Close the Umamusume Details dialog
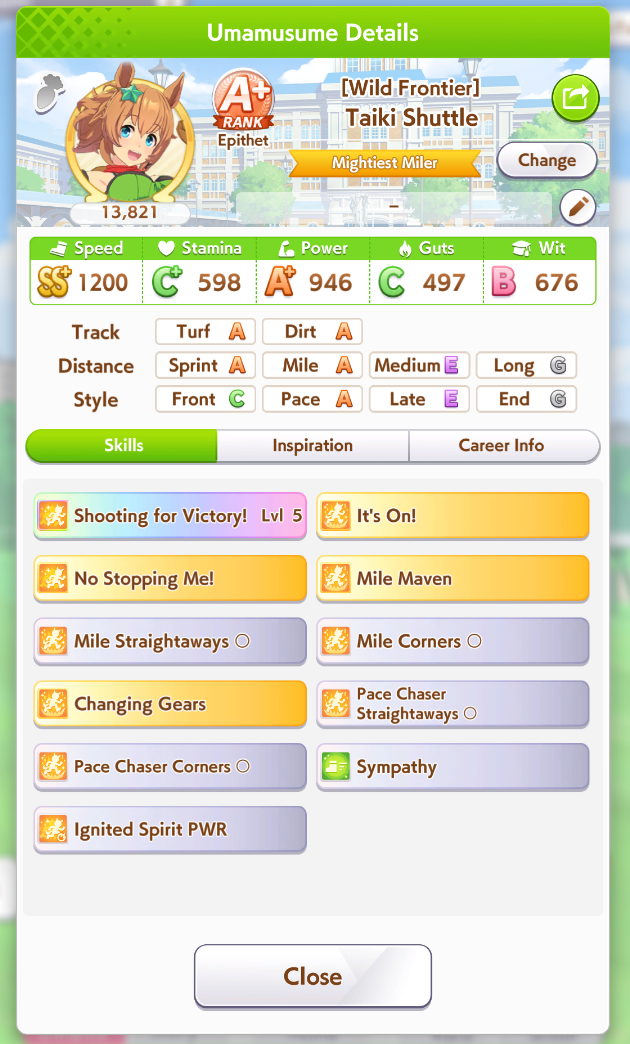The width and height of the screenshot is (630, 1044). click(312, 976)
